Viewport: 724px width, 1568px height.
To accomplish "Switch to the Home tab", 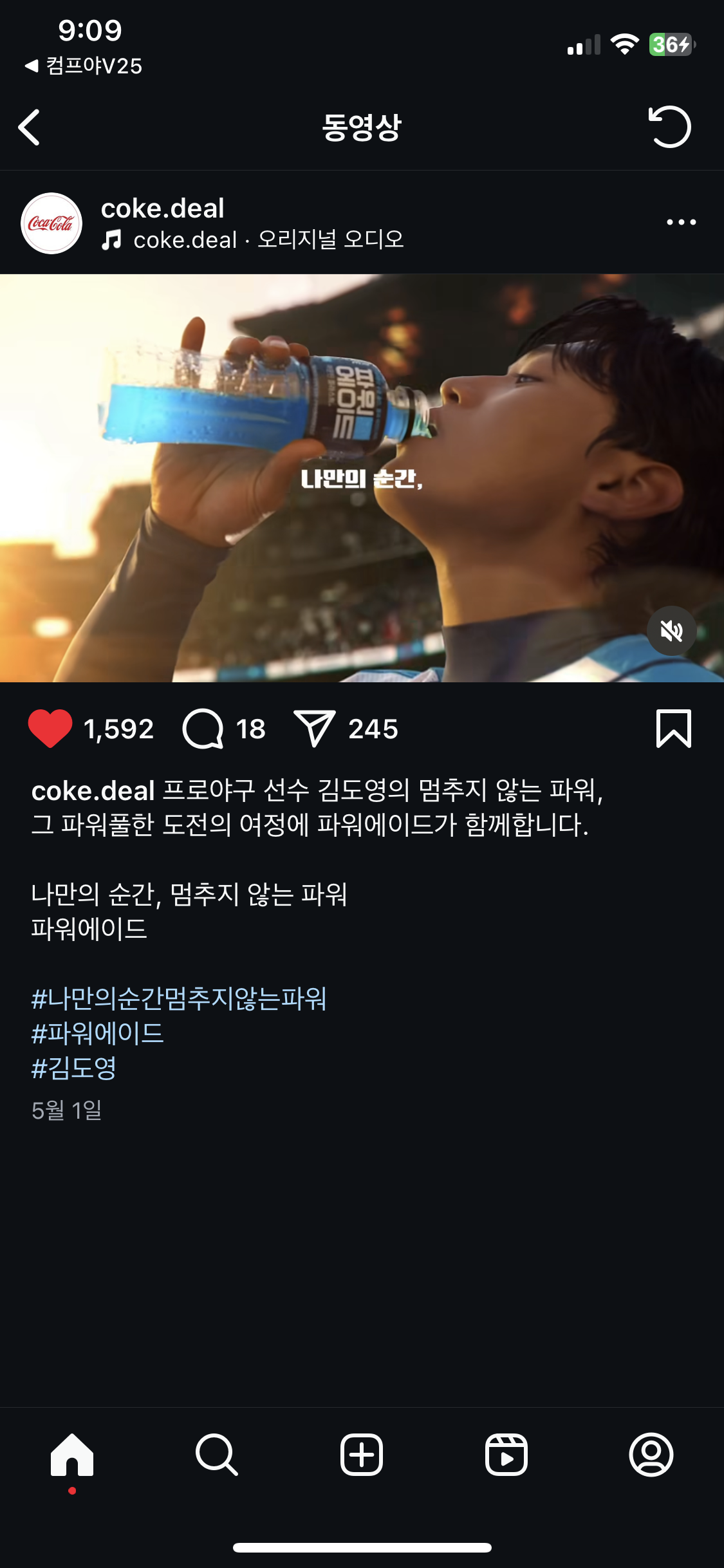I will [x=72, y=1455].
